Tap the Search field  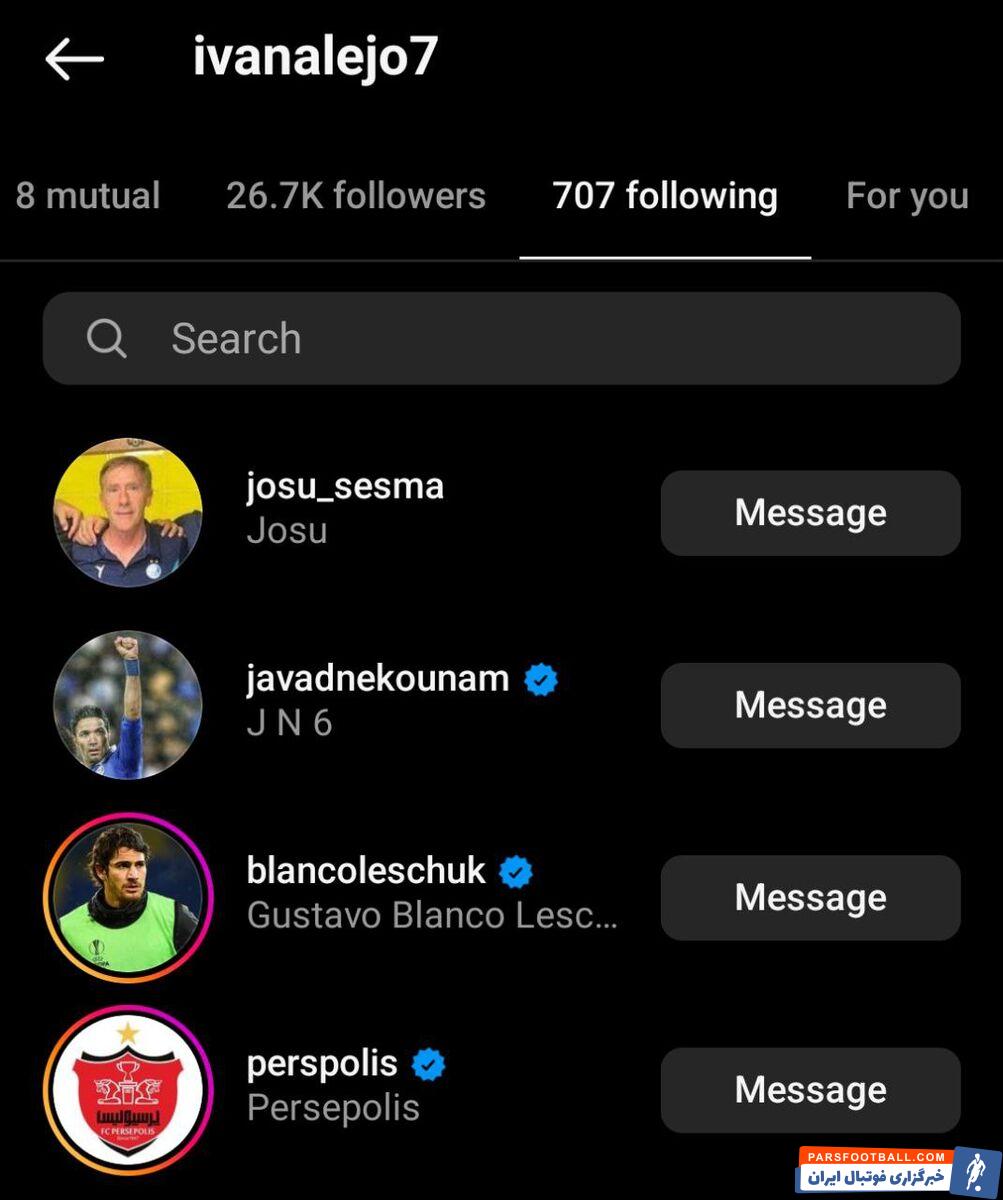tap(501, 339)
